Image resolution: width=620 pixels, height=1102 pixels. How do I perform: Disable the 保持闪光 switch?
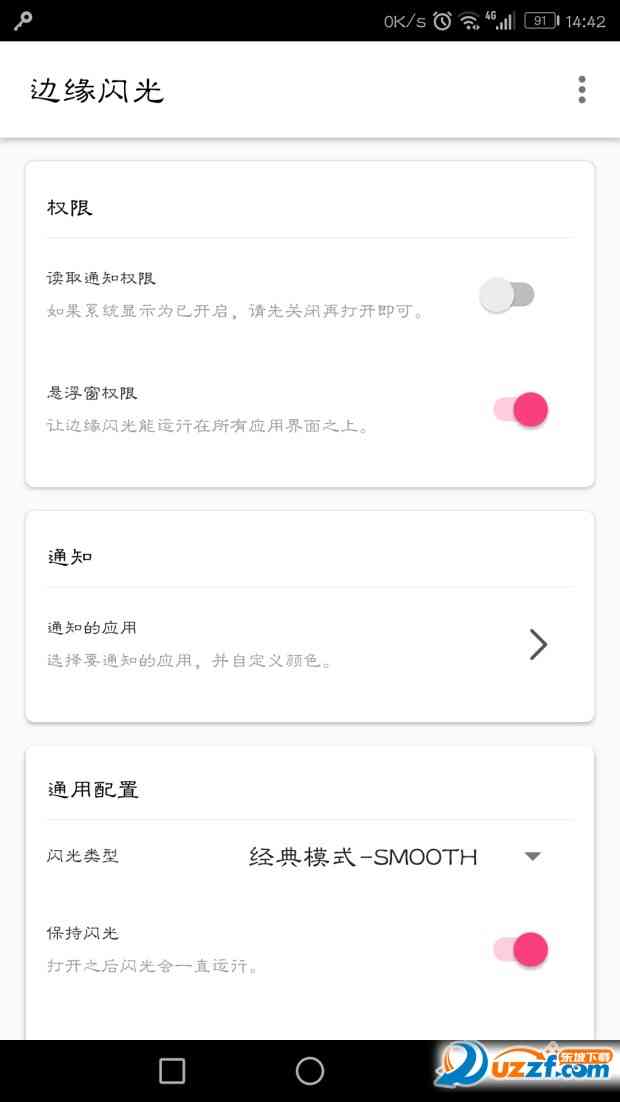[521, 949]
